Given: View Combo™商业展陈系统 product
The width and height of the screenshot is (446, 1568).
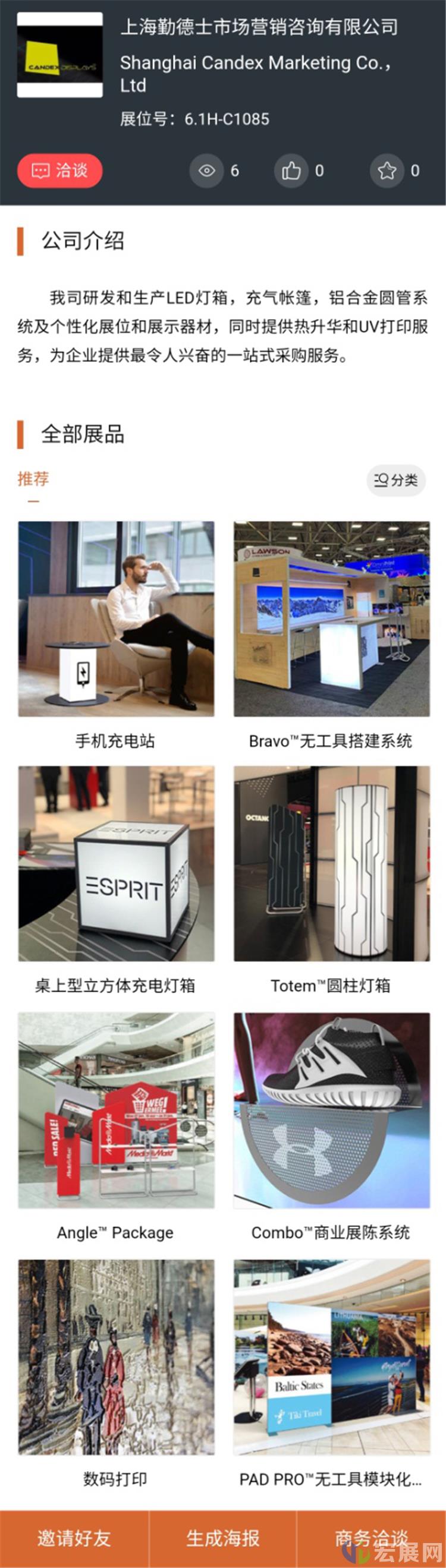Looking at the screenshot, I should tap(331, 1110).
